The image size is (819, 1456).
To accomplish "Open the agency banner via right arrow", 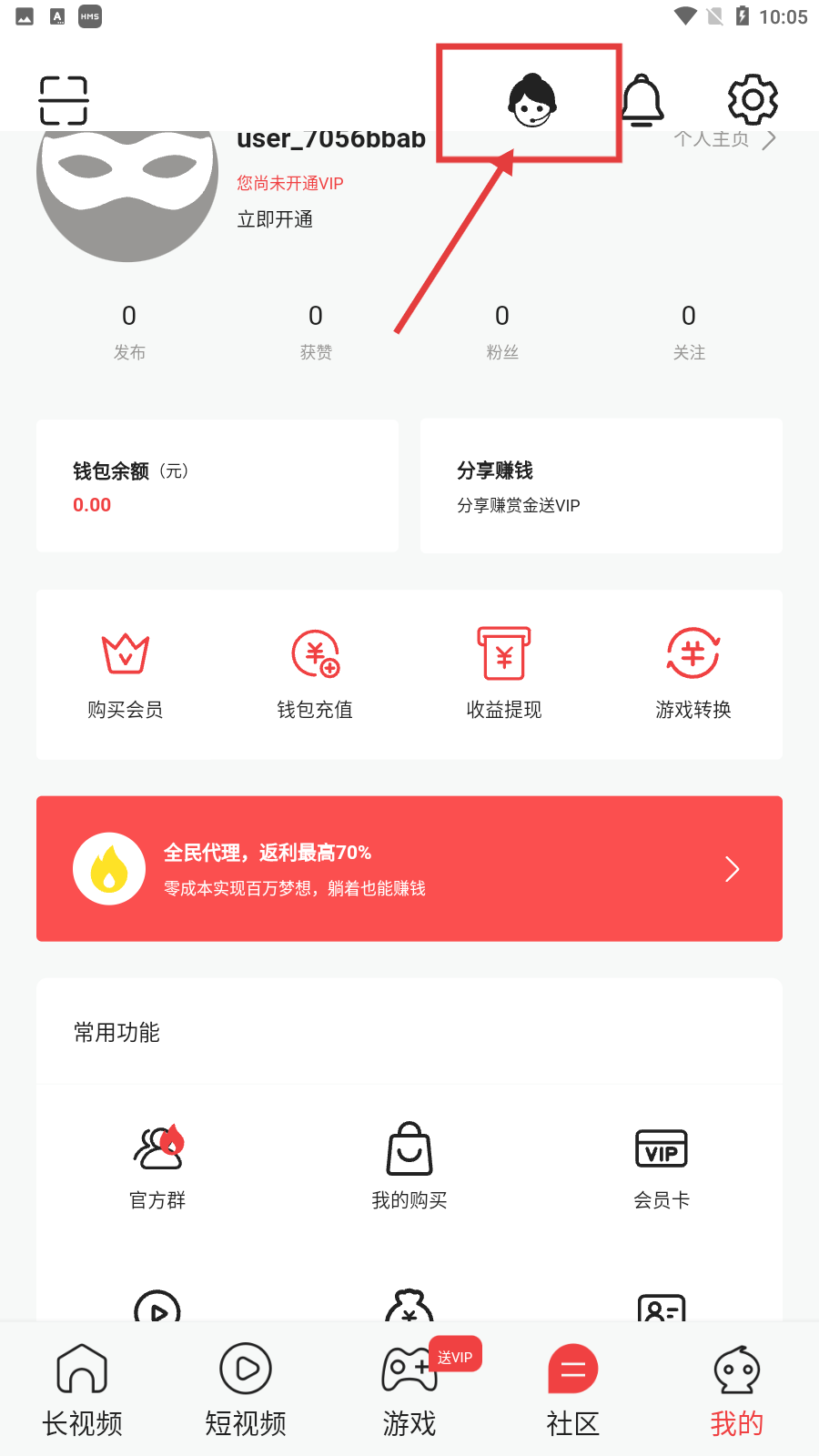I will pyautogui.click(x=731, y=868).
